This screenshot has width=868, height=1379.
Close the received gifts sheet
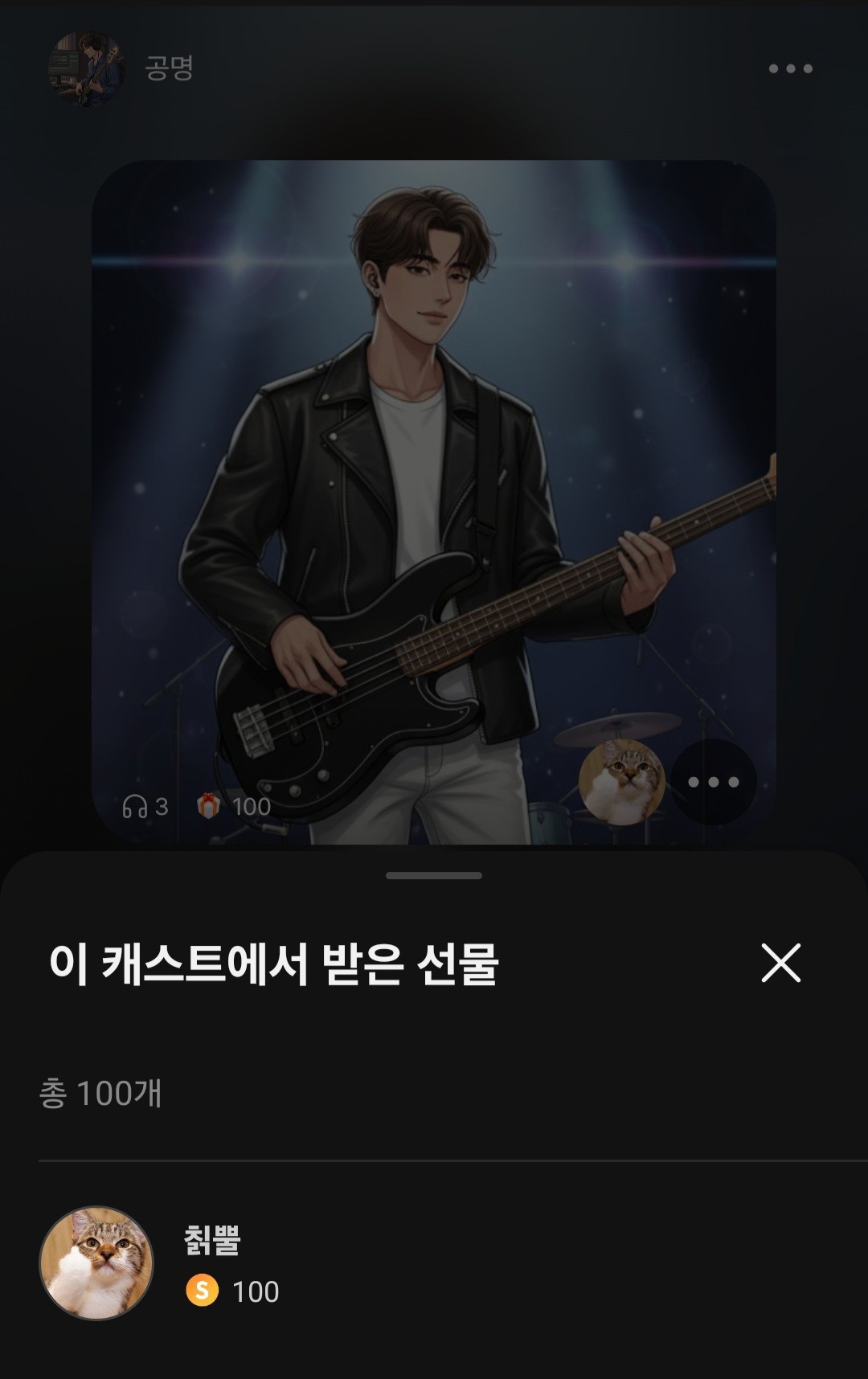(x=780, y=963)
